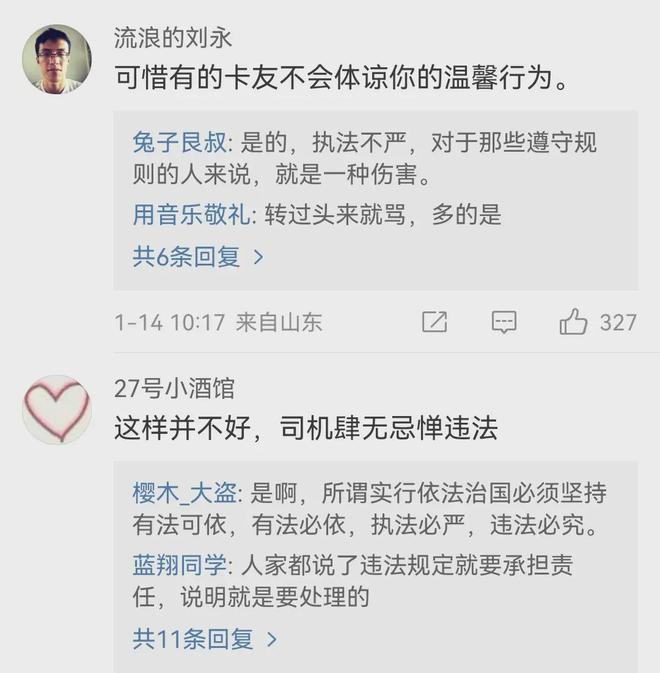660x673 pixels.
Task: Expand 共11条回复 replies
Action: (205, 638)
